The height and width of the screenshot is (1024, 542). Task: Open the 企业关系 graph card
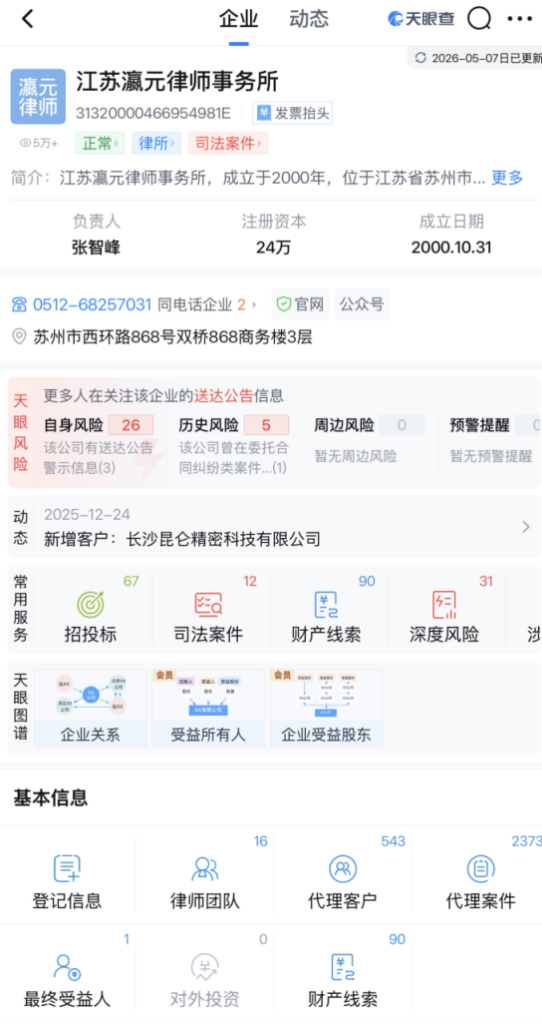(90, 707)
